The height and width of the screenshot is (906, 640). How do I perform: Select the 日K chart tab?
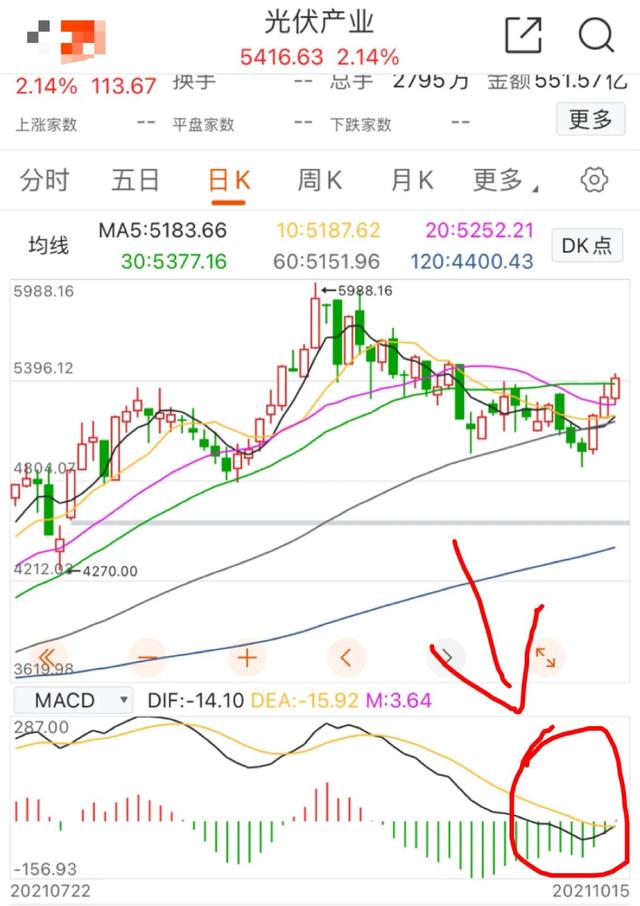pyautogui.click(x=229, y=180)
